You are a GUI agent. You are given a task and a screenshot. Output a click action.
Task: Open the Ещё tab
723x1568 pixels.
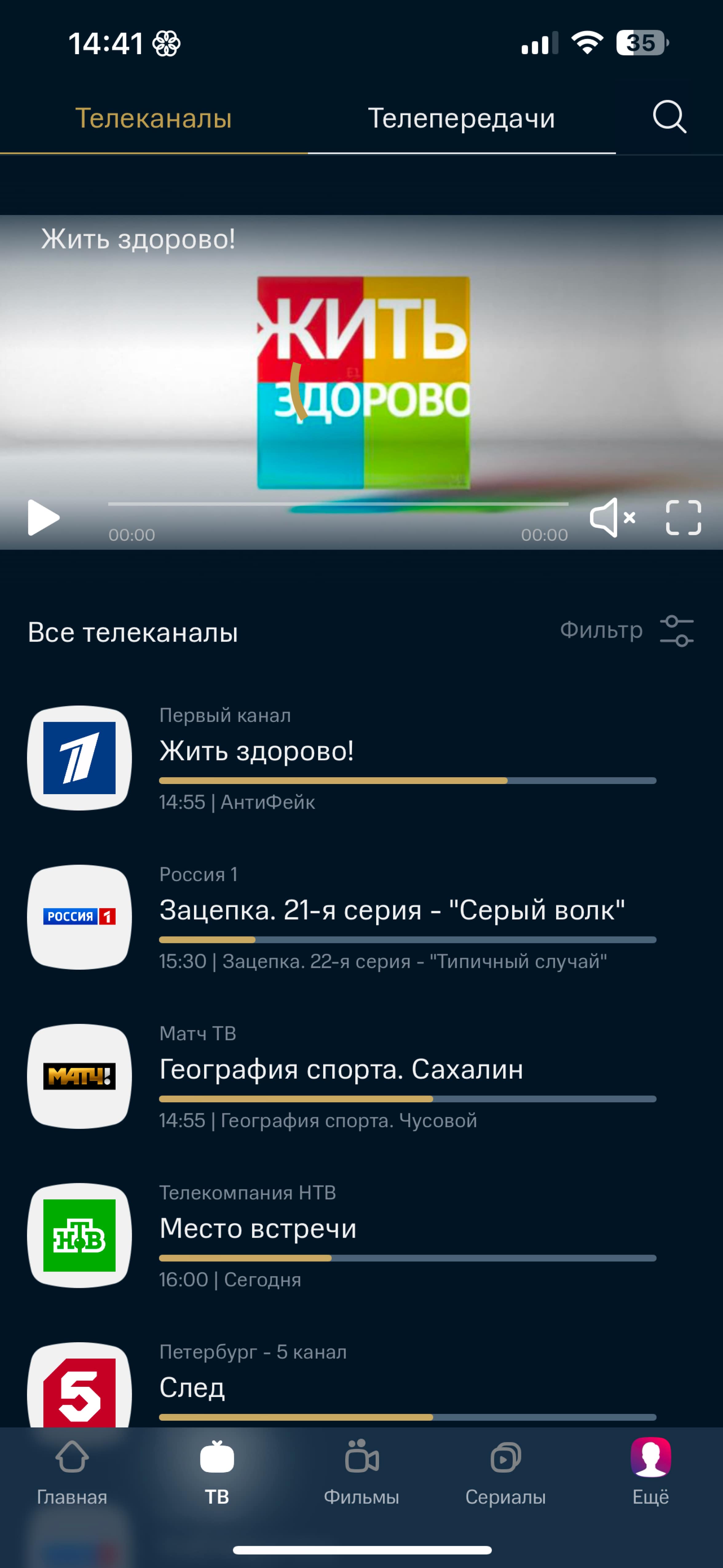click(x=650, y=1472)
